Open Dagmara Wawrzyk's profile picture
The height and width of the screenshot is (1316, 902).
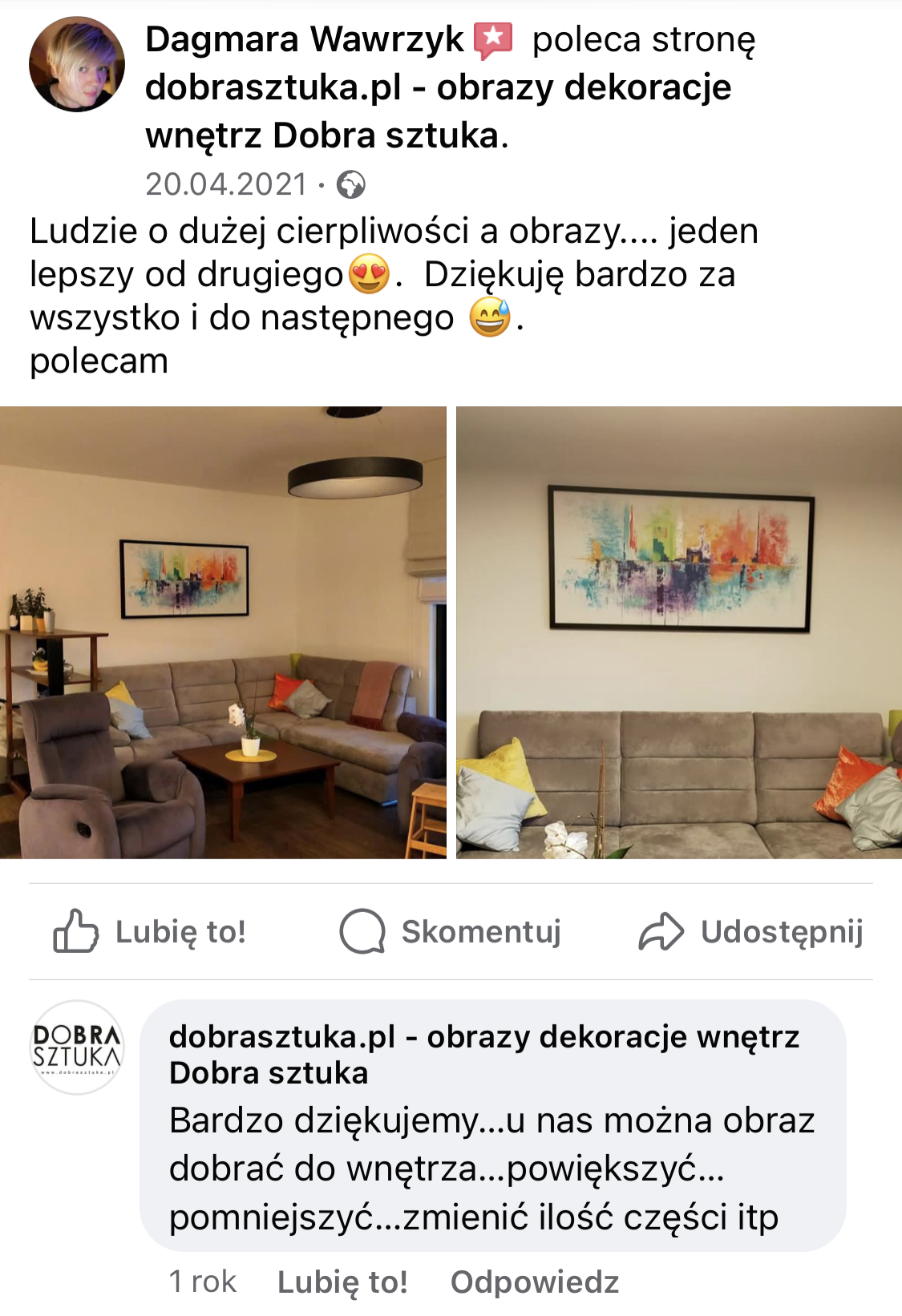coord(77,64)
